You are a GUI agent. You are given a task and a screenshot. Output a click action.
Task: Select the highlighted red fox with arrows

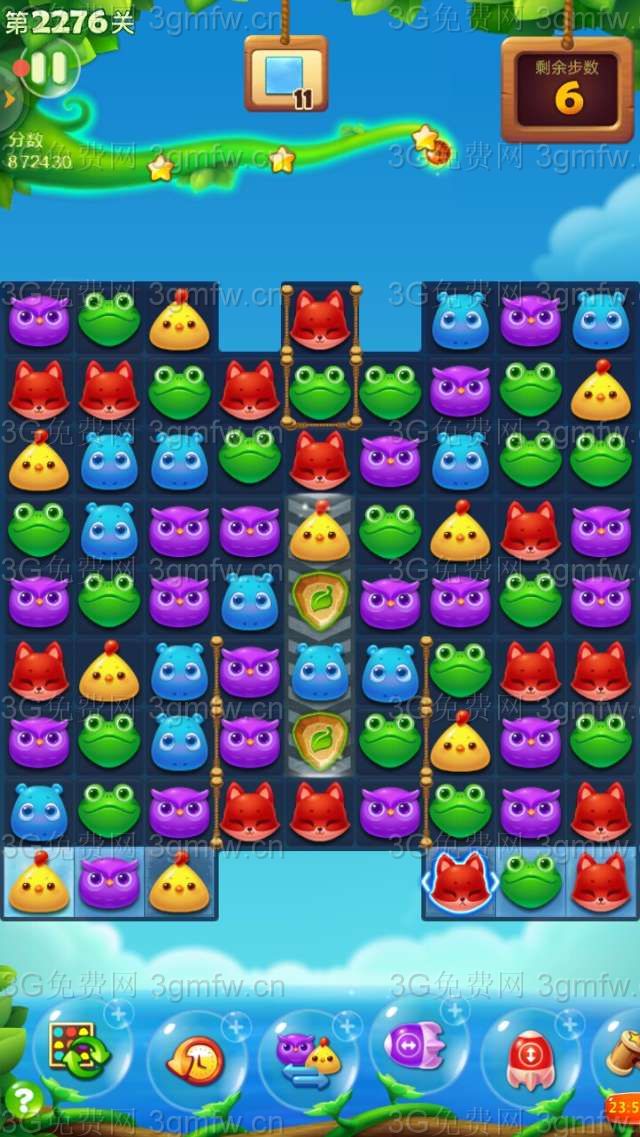(x=459, y=882)
